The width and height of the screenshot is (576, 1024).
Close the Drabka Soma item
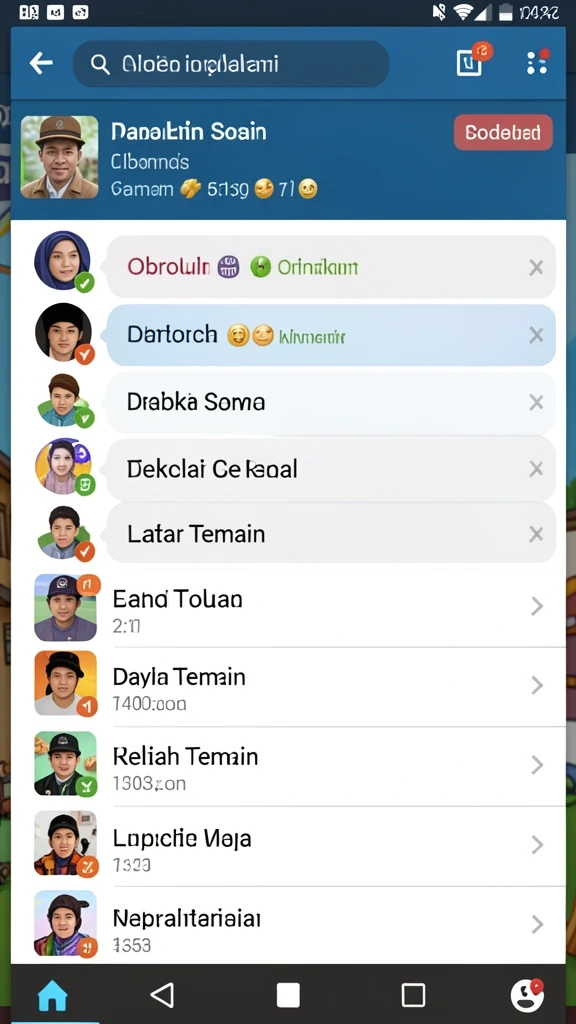point(536,402)
